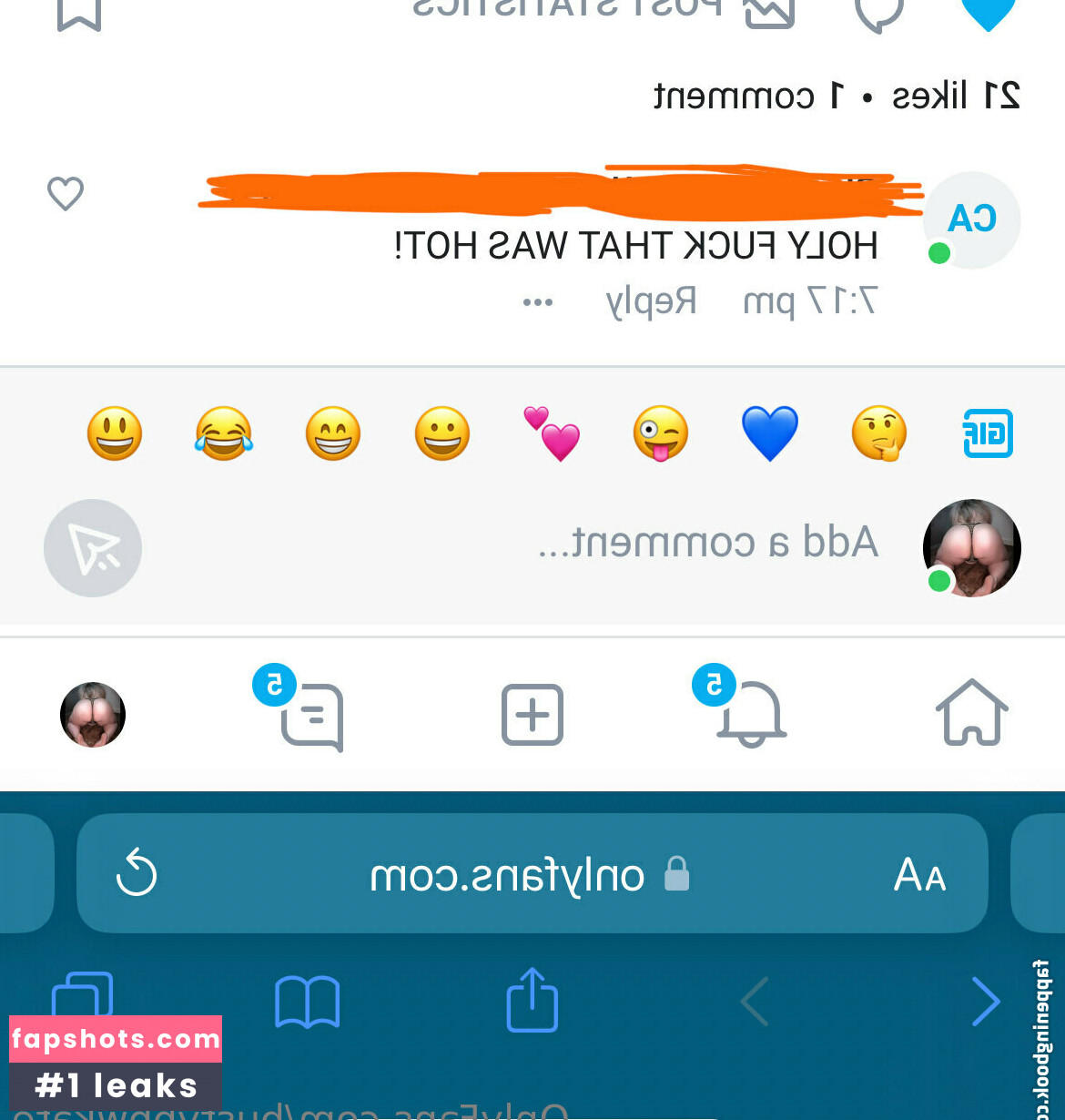Send the comment with the arrow button

pyautogui.click(x=93, y=548)
